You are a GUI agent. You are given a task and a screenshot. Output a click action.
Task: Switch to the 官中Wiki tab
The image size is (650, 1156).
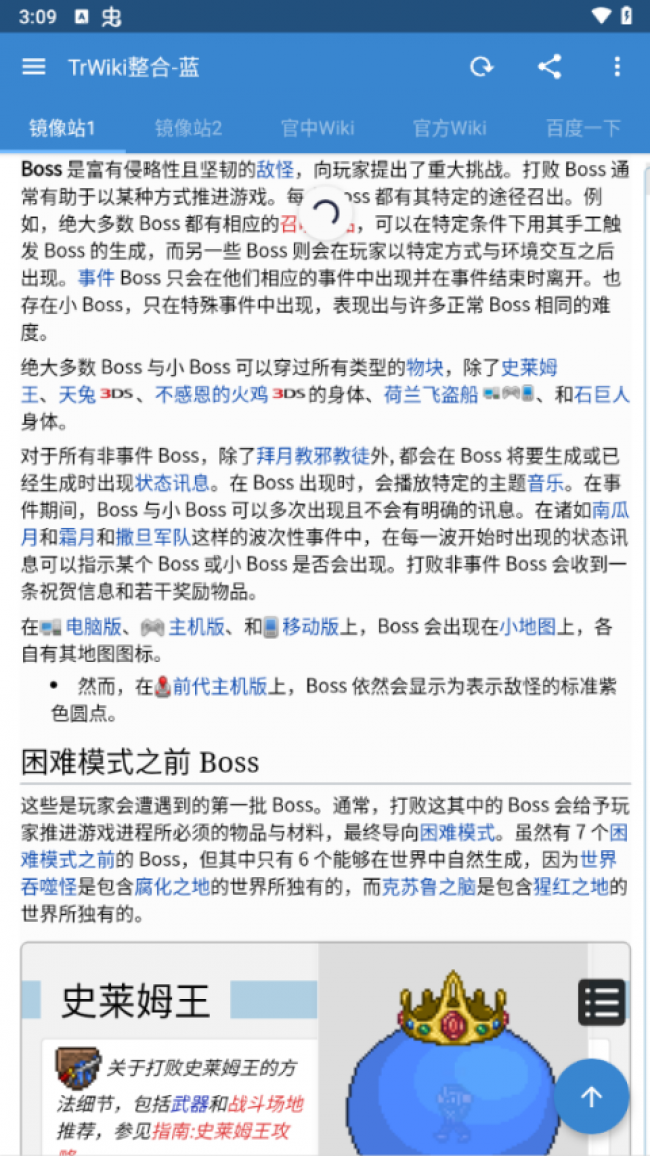317,128
